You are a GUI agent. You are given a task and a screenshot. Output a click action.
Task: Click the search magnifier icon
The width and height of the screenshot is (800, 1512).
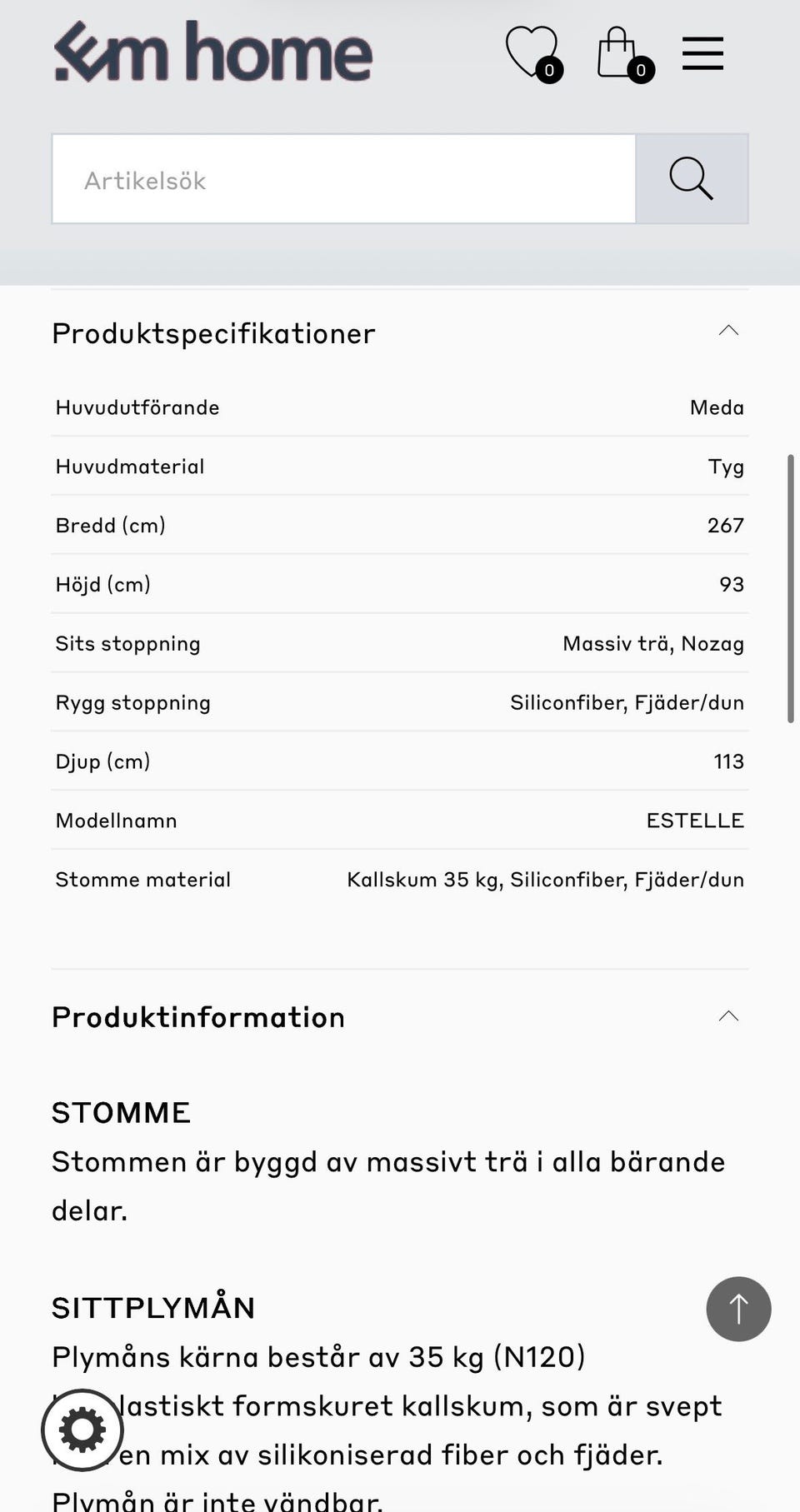point(692,179)
